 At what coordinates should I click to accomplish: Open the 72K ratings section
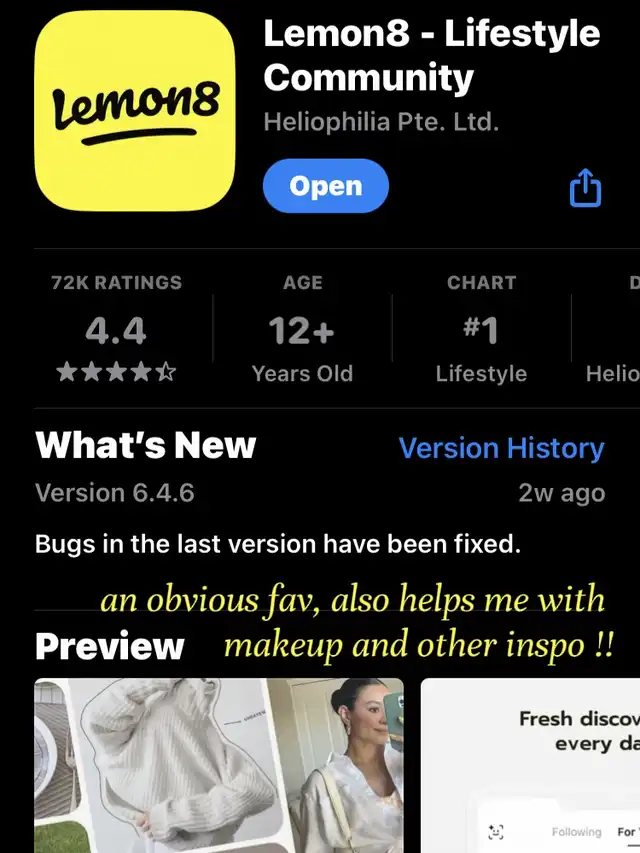116,330
